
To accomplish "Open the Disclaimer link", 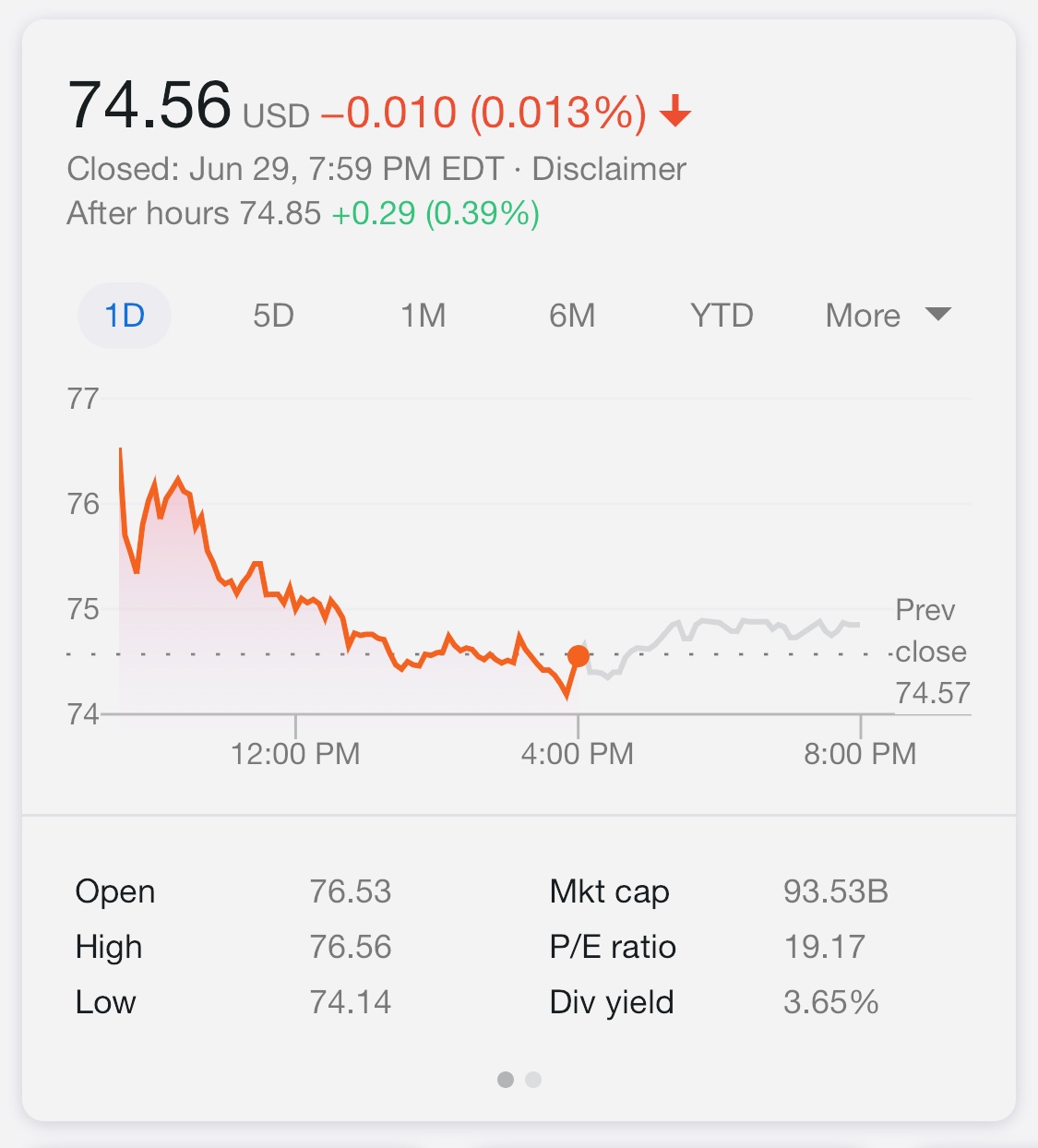I will click(x=609, y=169).
